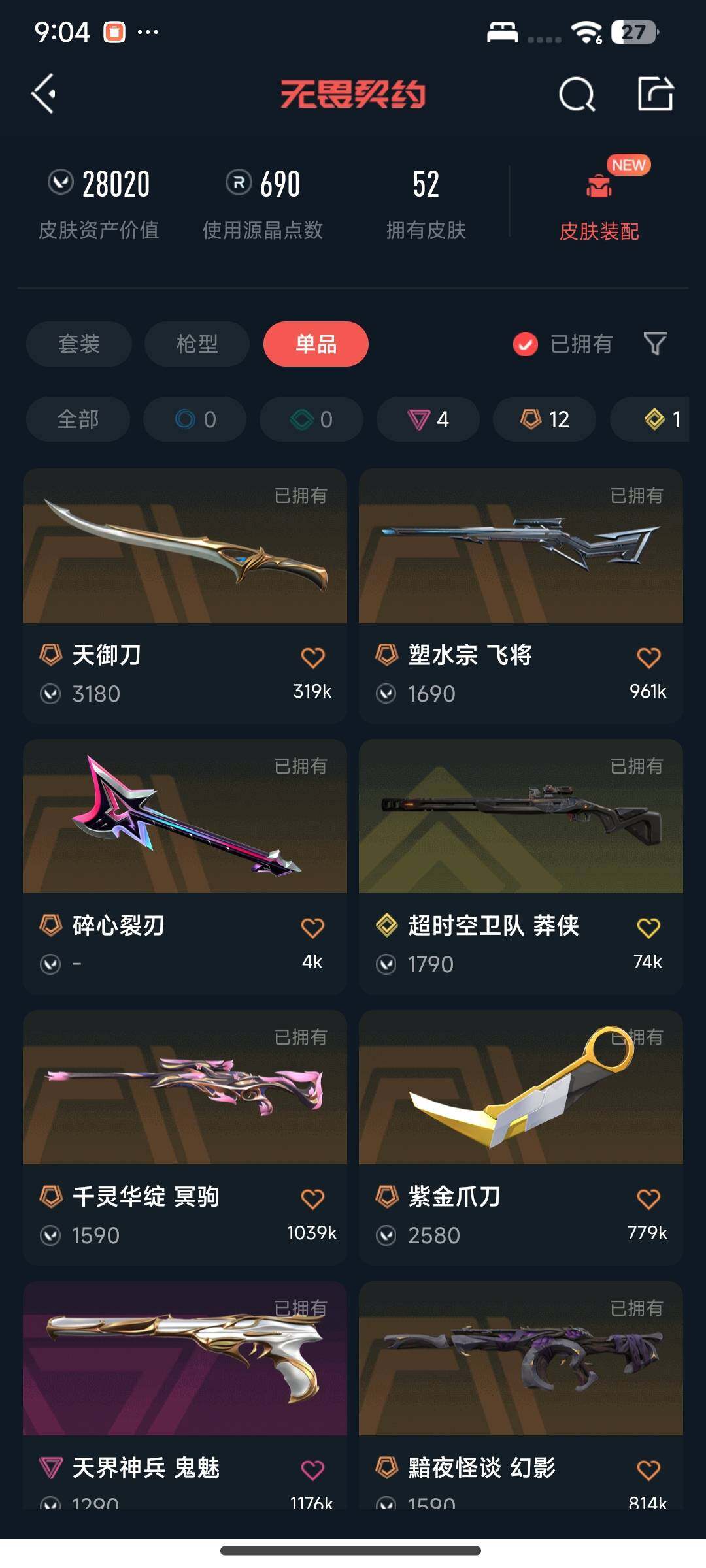This screenshot has height=1568, width=706.
Task: Switch to the 枪型 tab
Action: pyautogui.click(x=197, y=344)
